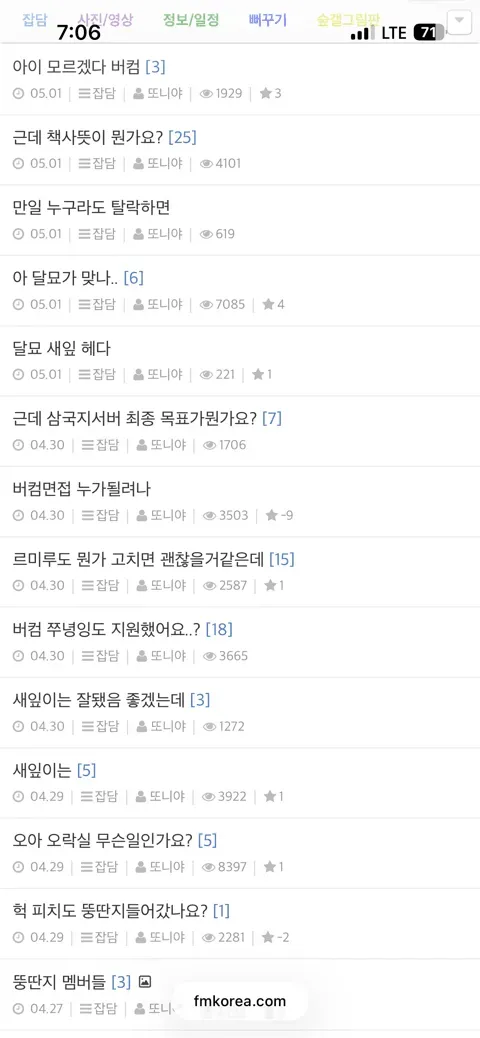View comments [25] on 책사뜻이 post

[183, 137]
